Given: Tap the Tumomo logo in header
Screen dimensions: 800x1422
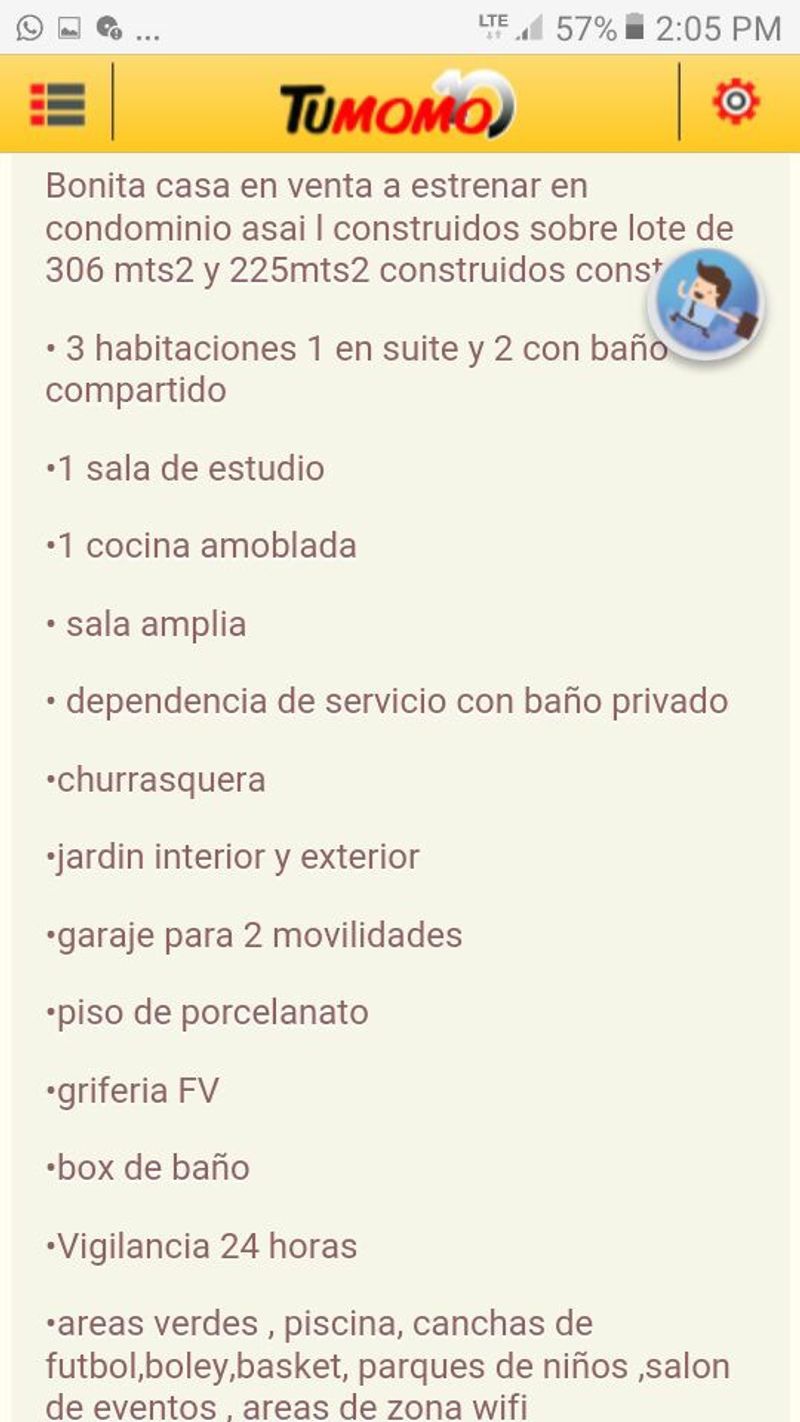Looking at the screenshot, I should [397, 104].
